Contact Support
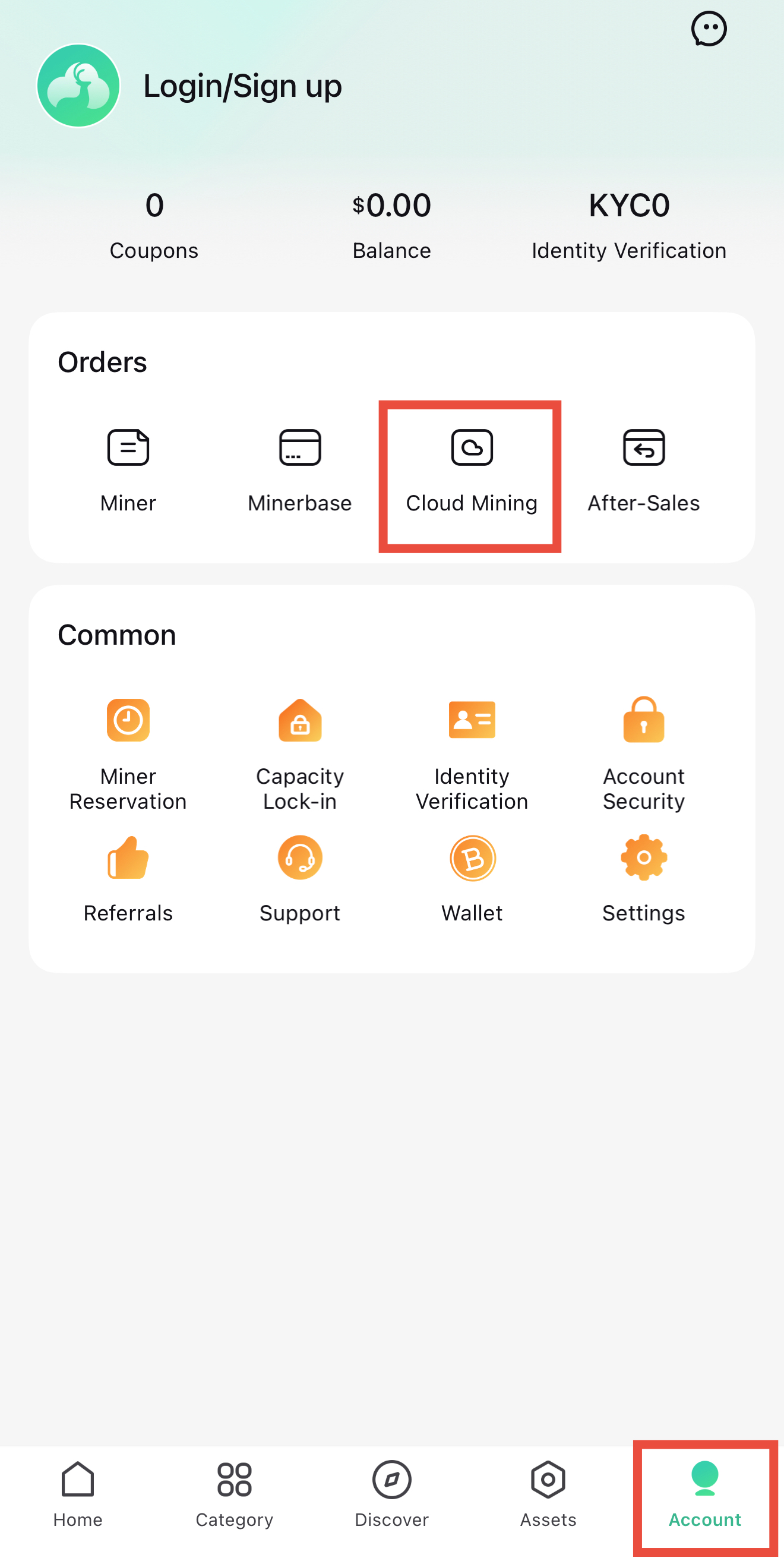This screenshot has height=1561, width=784. click(300, 879)
